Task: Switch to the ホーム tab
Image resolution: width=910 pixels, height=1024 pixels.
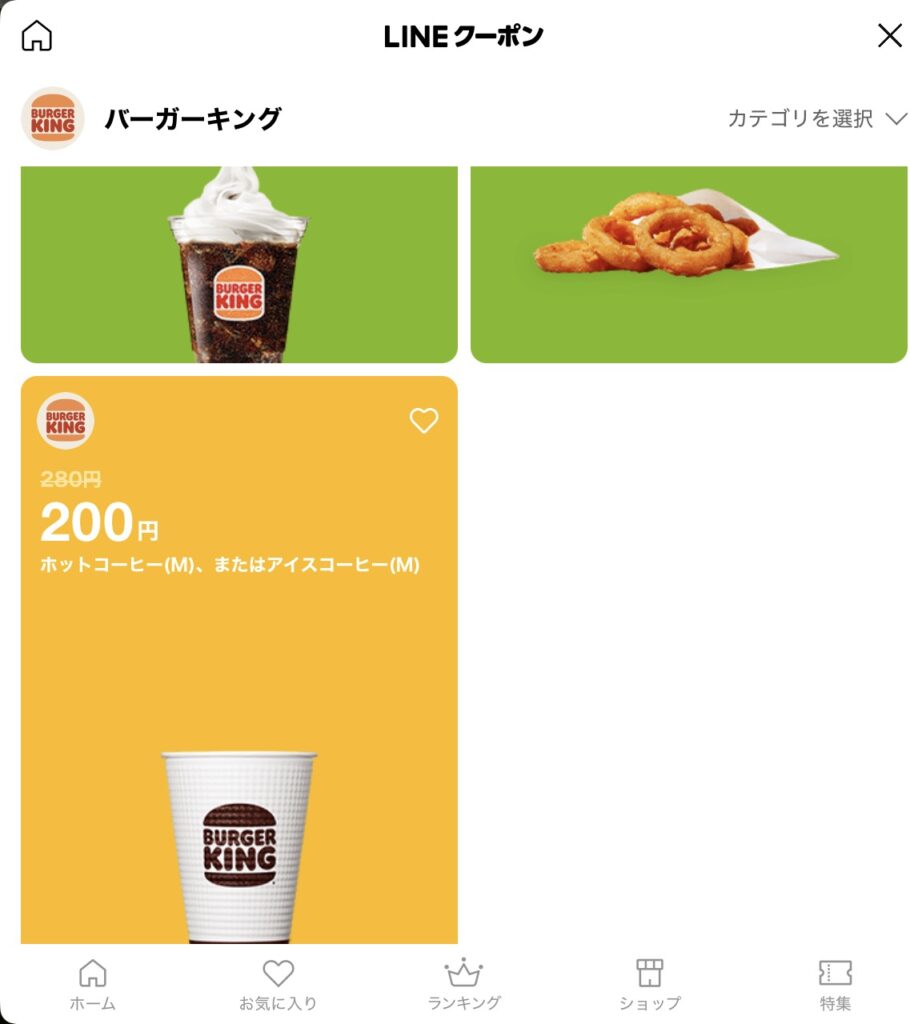Action: coord(92,985)
